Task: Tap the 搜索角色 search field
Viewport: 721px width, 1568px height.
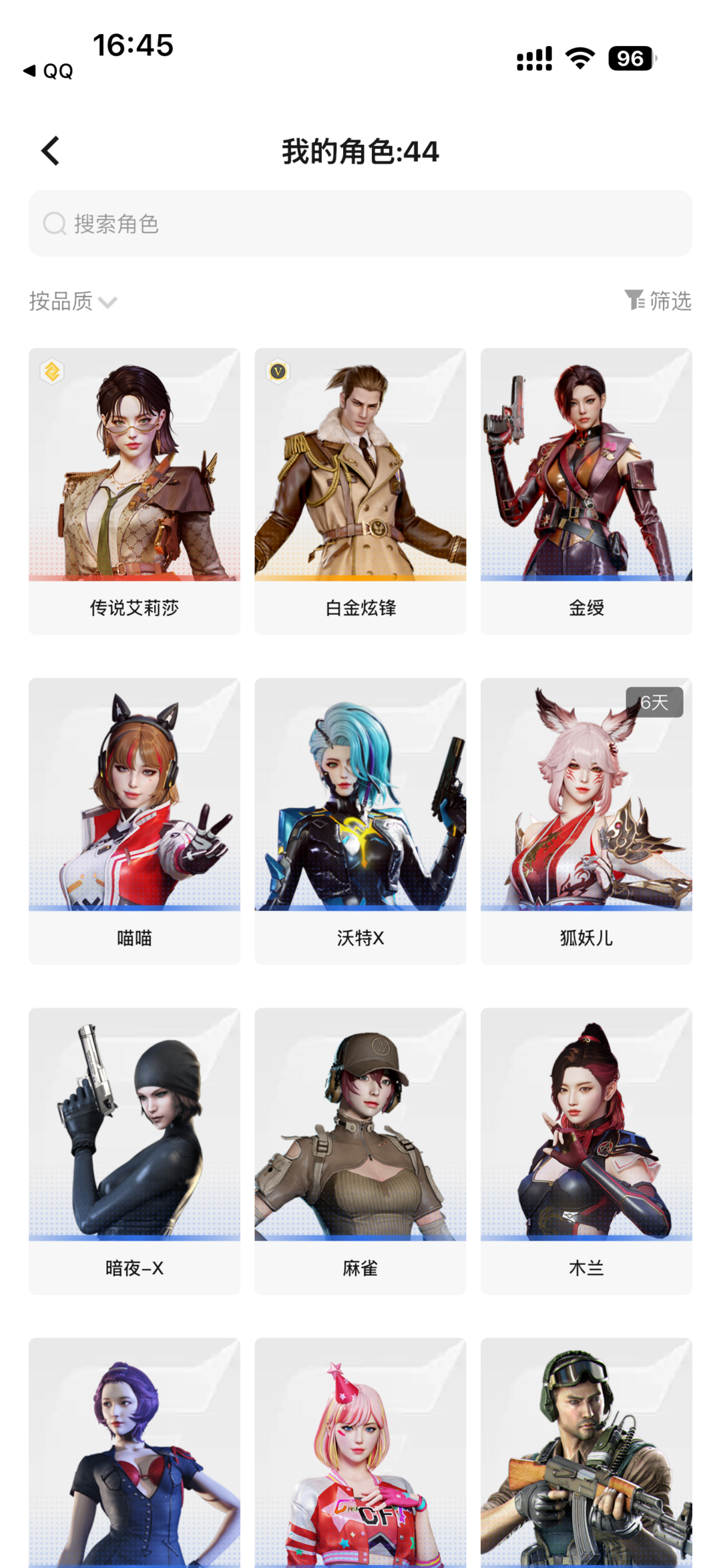Action: [360, 224]
